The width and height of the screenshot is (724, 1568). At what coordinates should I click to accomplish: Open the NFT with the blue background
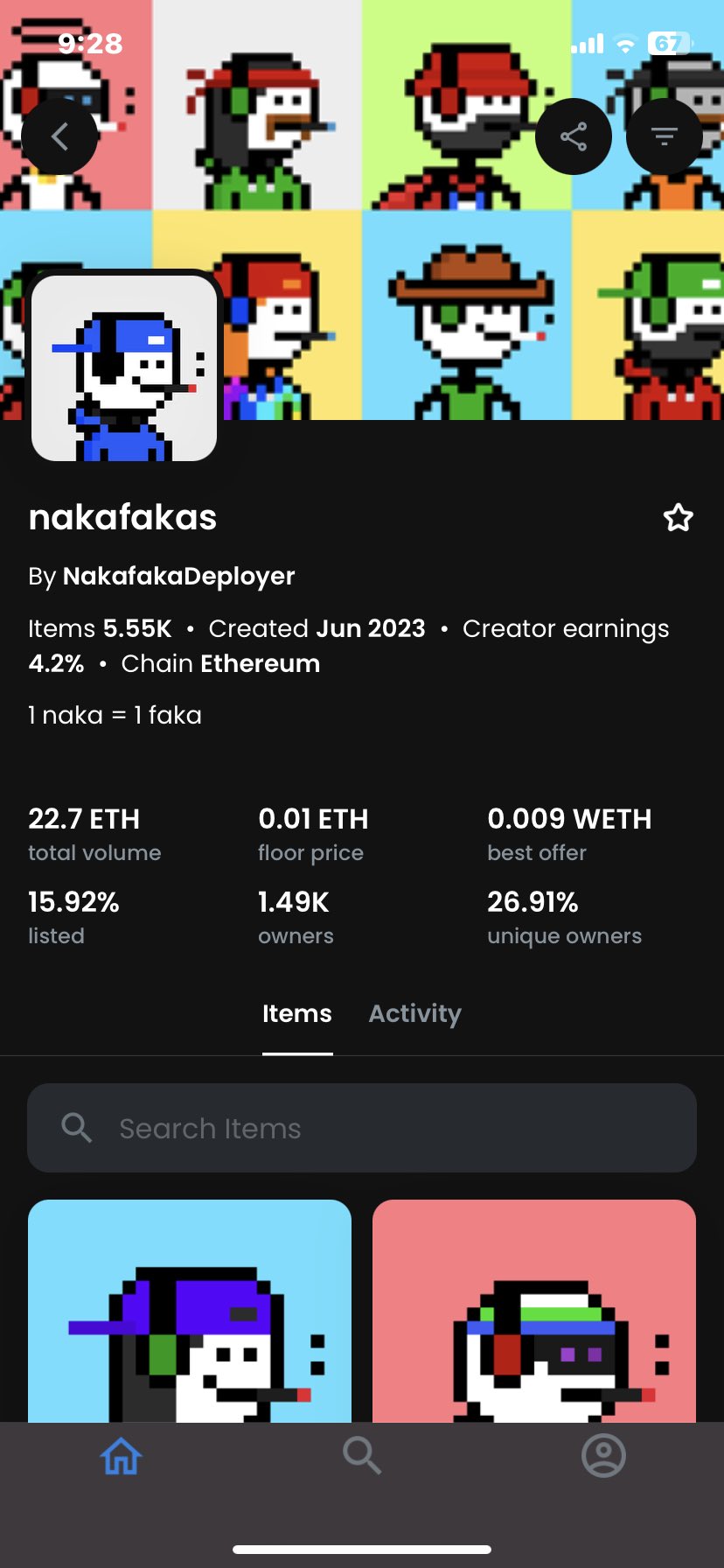pos(190,1311)
